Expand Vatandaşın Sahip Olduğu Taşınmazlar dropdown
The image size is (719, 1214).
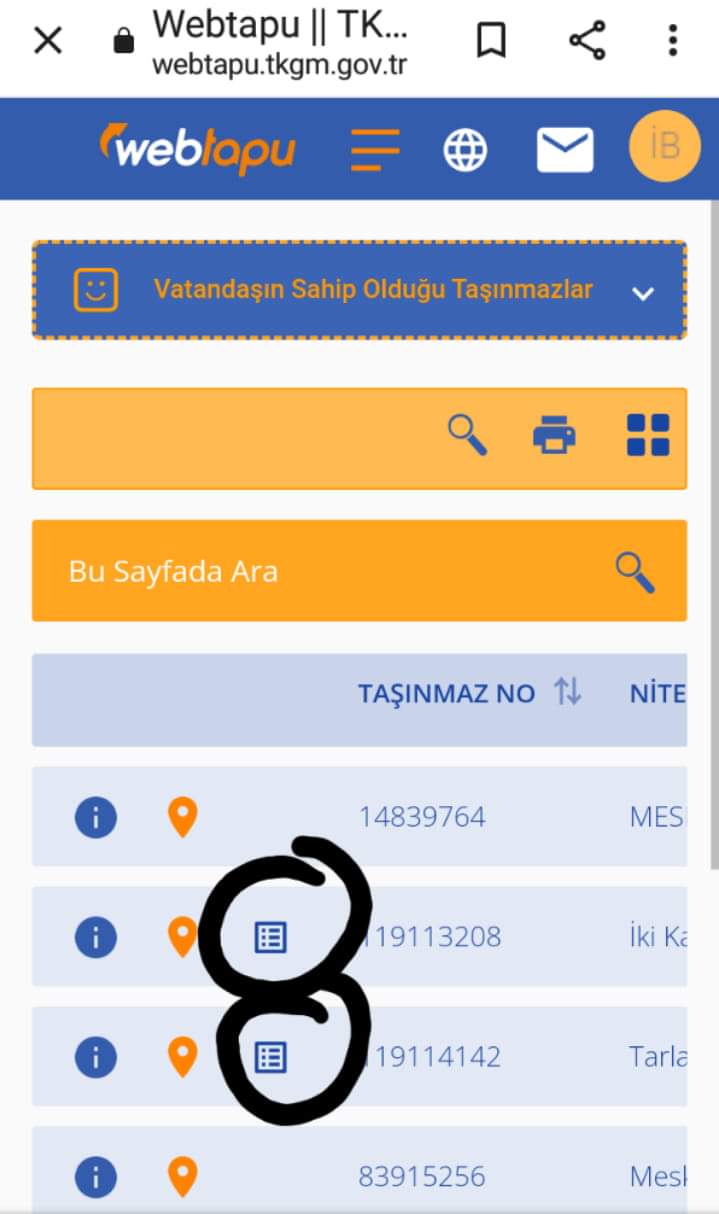point(359,290)
